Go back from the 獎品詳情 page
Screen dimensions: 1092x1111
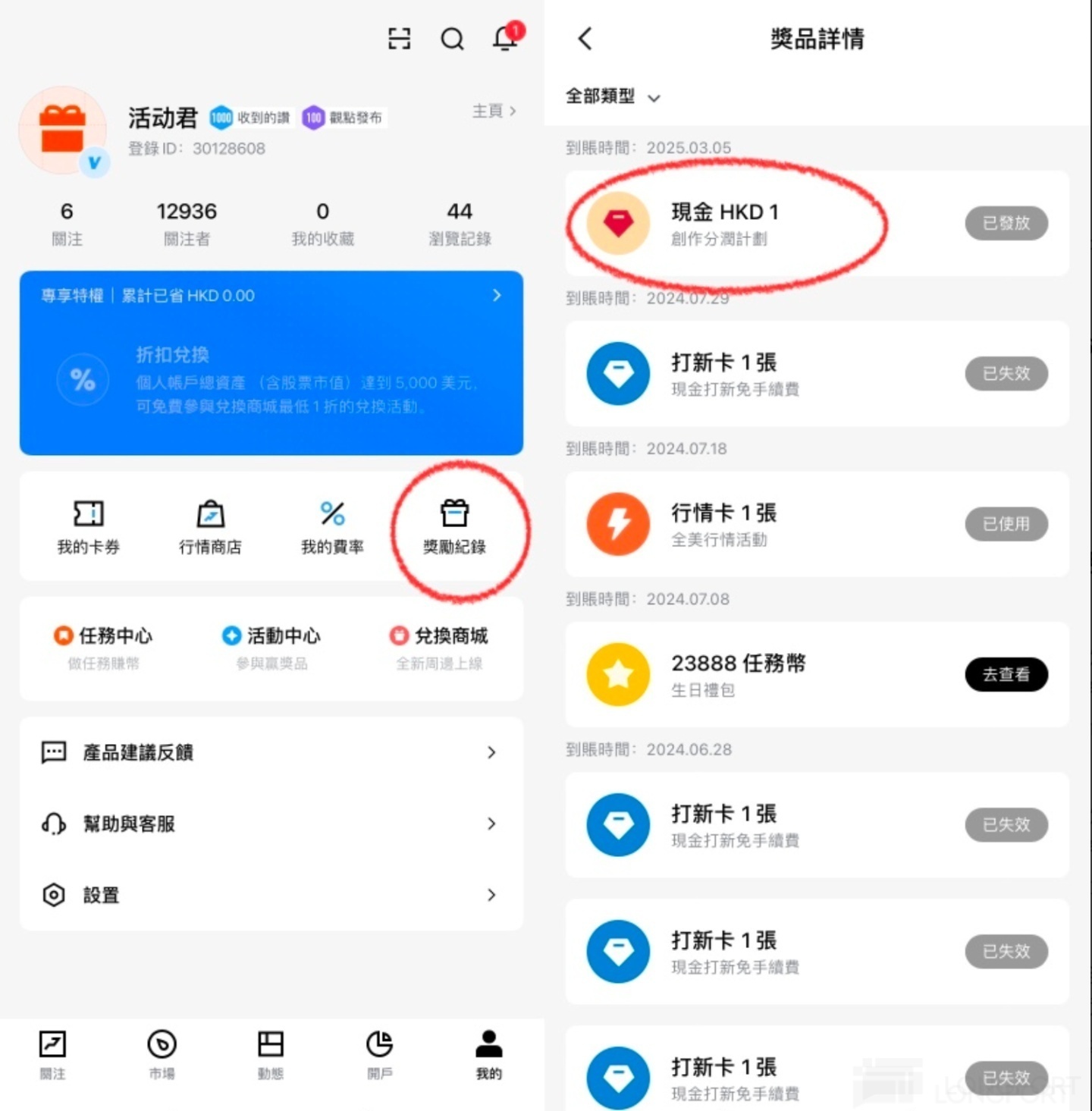point(585,39)
